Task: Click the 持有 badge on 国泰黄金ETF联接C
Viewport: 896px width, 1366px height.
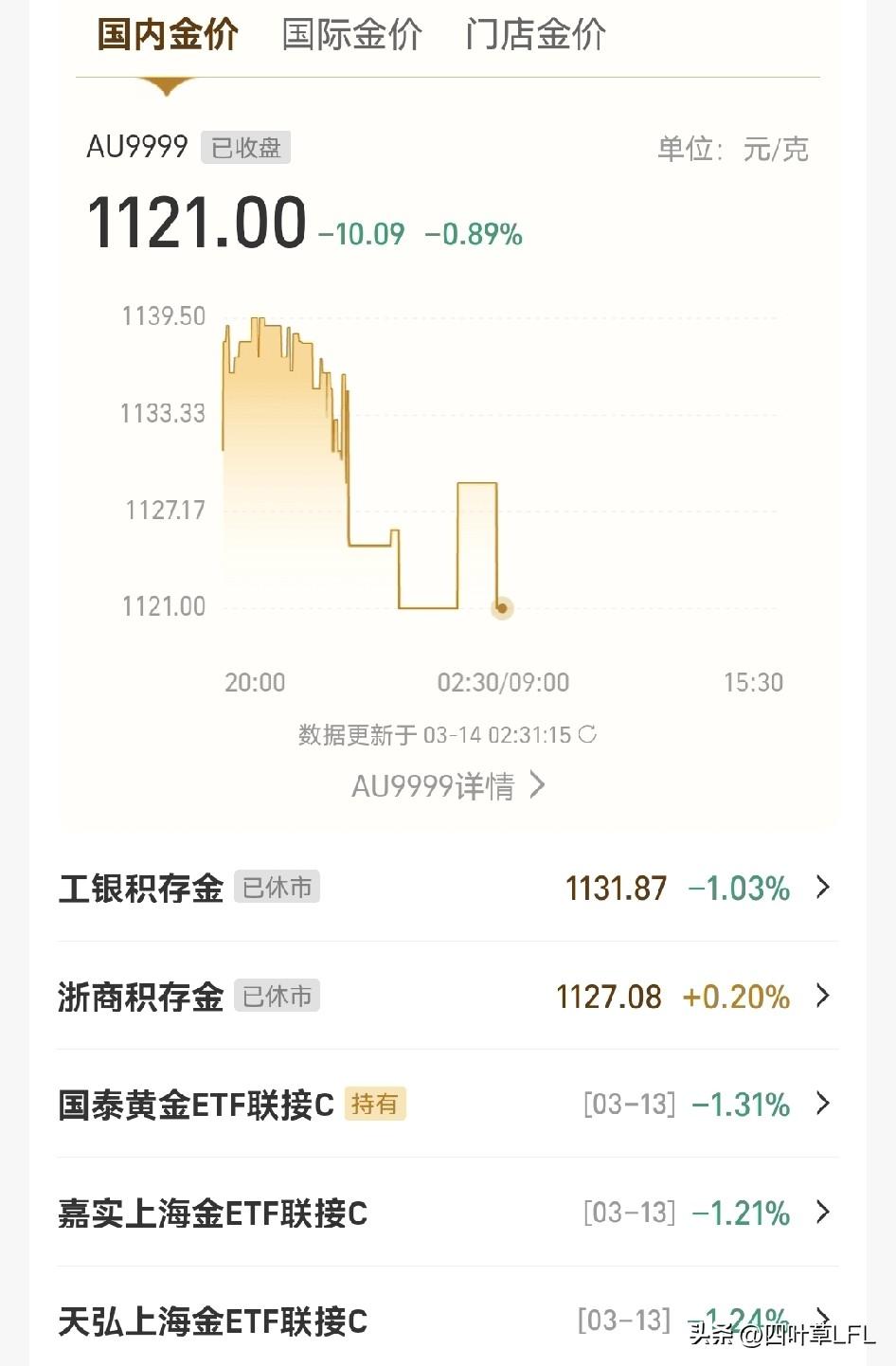Action: coord(376,1105)
